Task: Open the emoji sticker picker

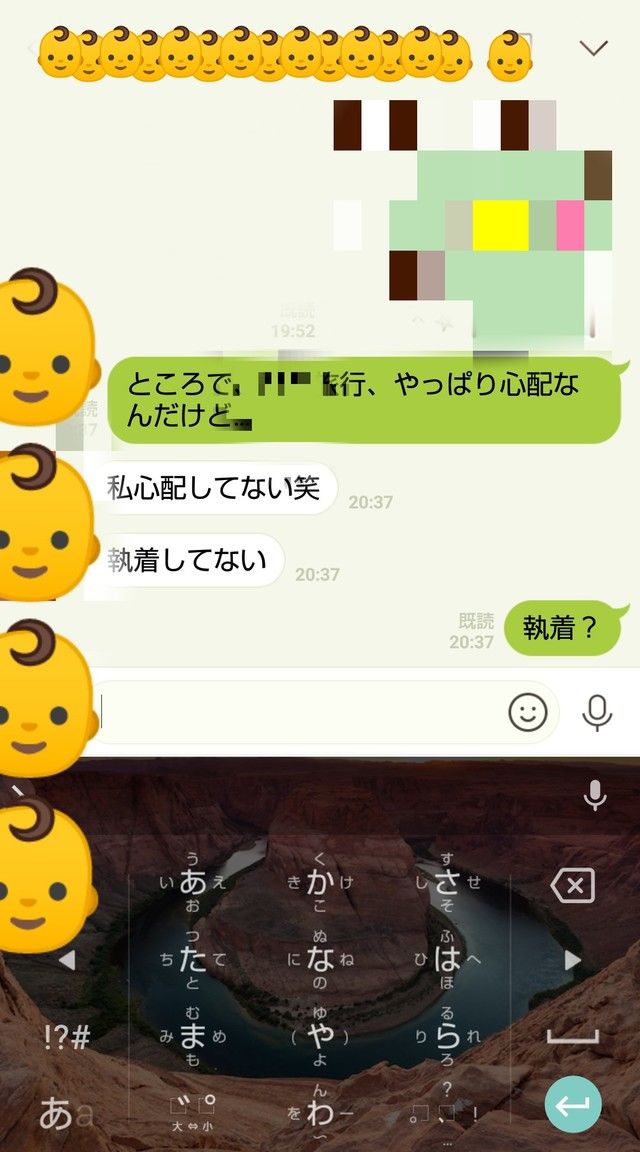Action: point(528,712)
